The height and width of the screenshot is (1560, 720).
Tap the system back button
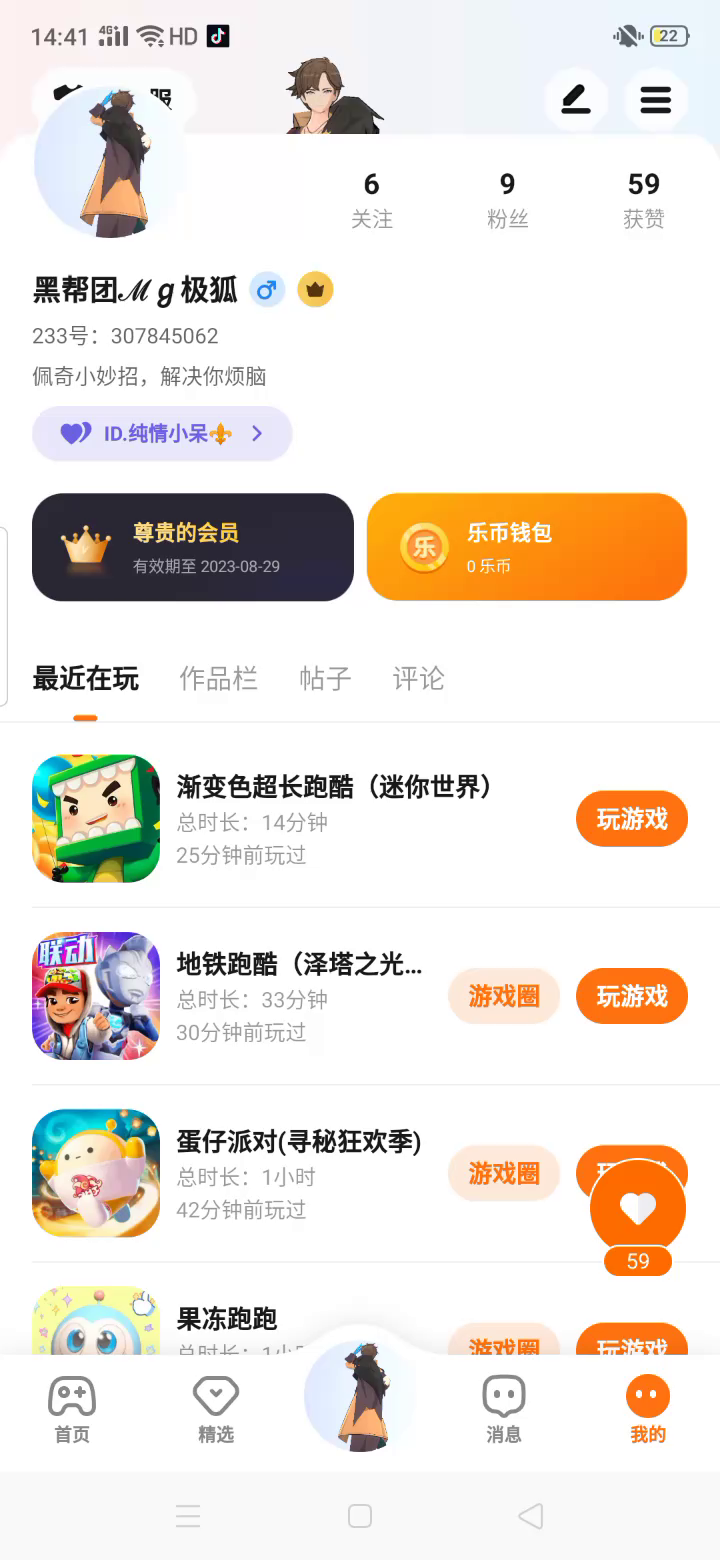[x=531, y=1516]
